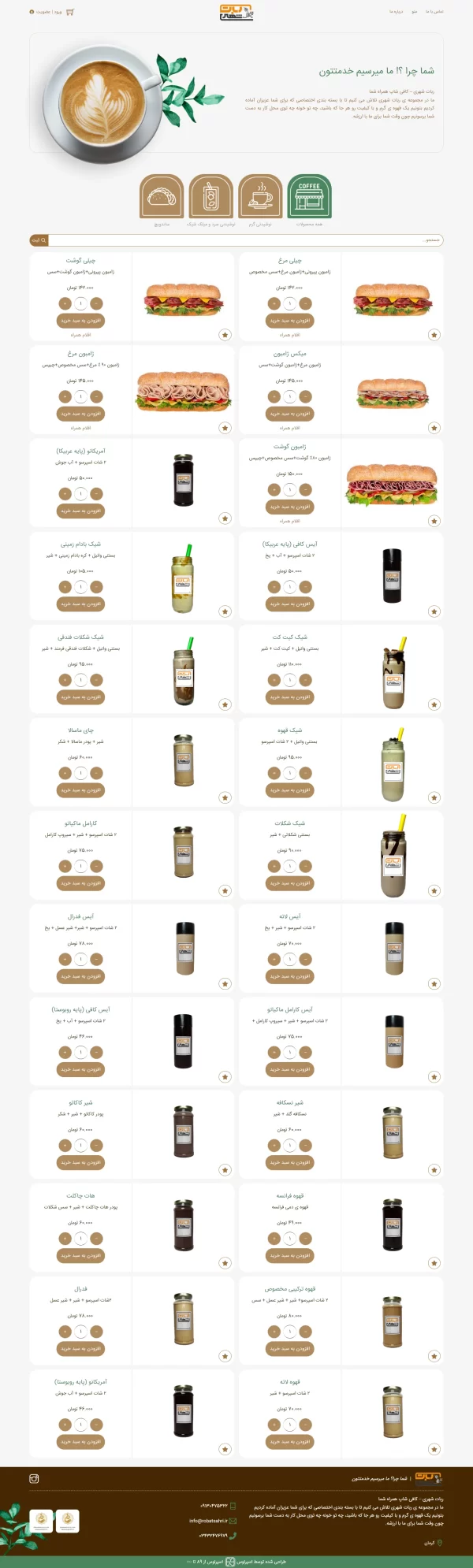
Task: Open the Instagram icon in the footer
Action: point(34,1479)
